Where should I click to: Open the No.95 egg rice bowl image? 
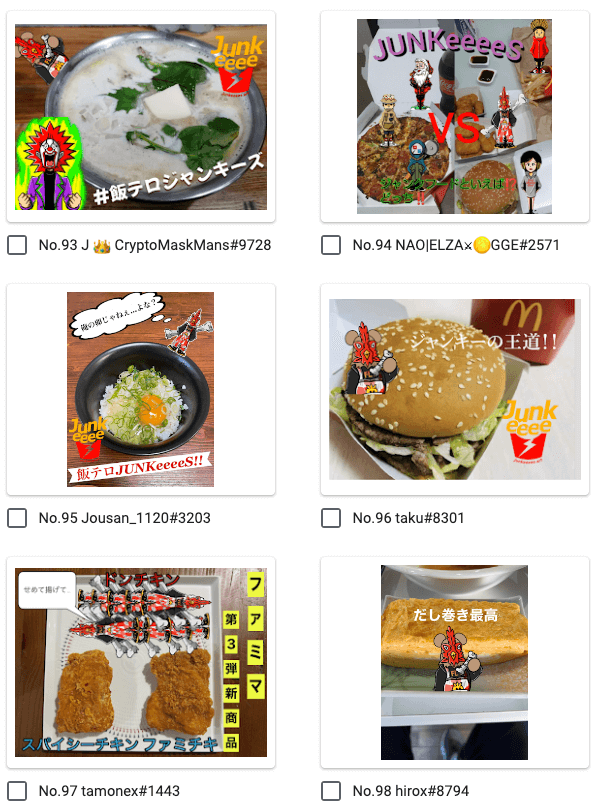(141, 389)
